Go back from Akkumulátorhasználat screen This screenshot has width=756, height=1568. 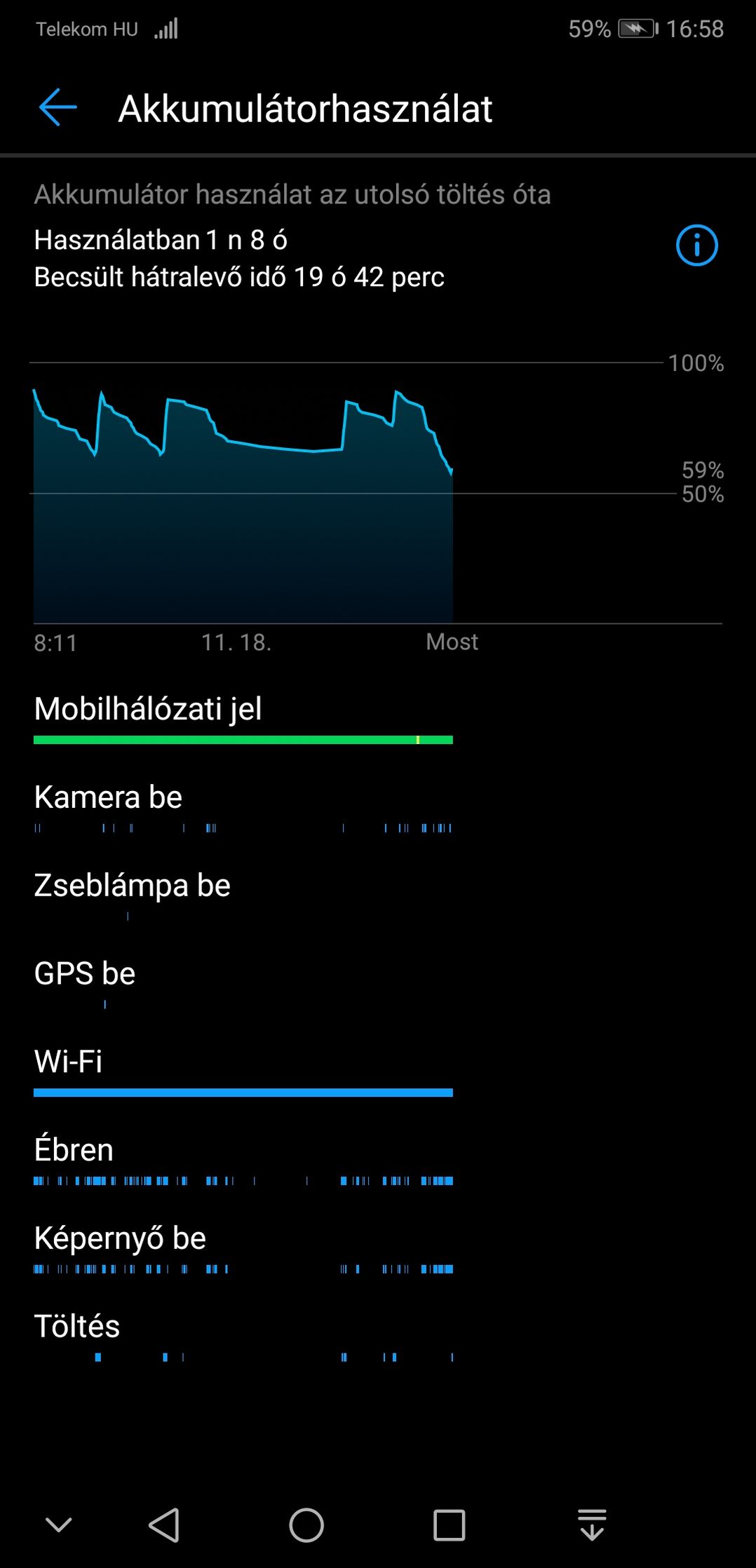58,108
